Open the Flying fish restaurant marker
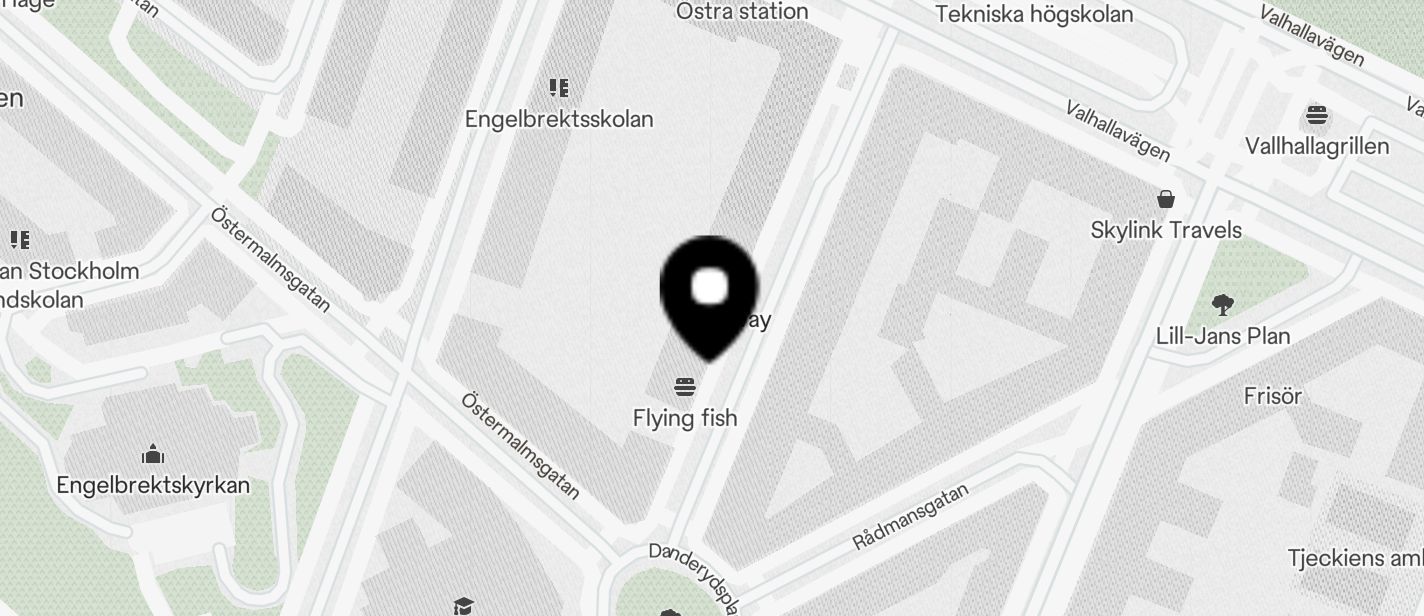The image size is (1424, 616). pos(685,387)
